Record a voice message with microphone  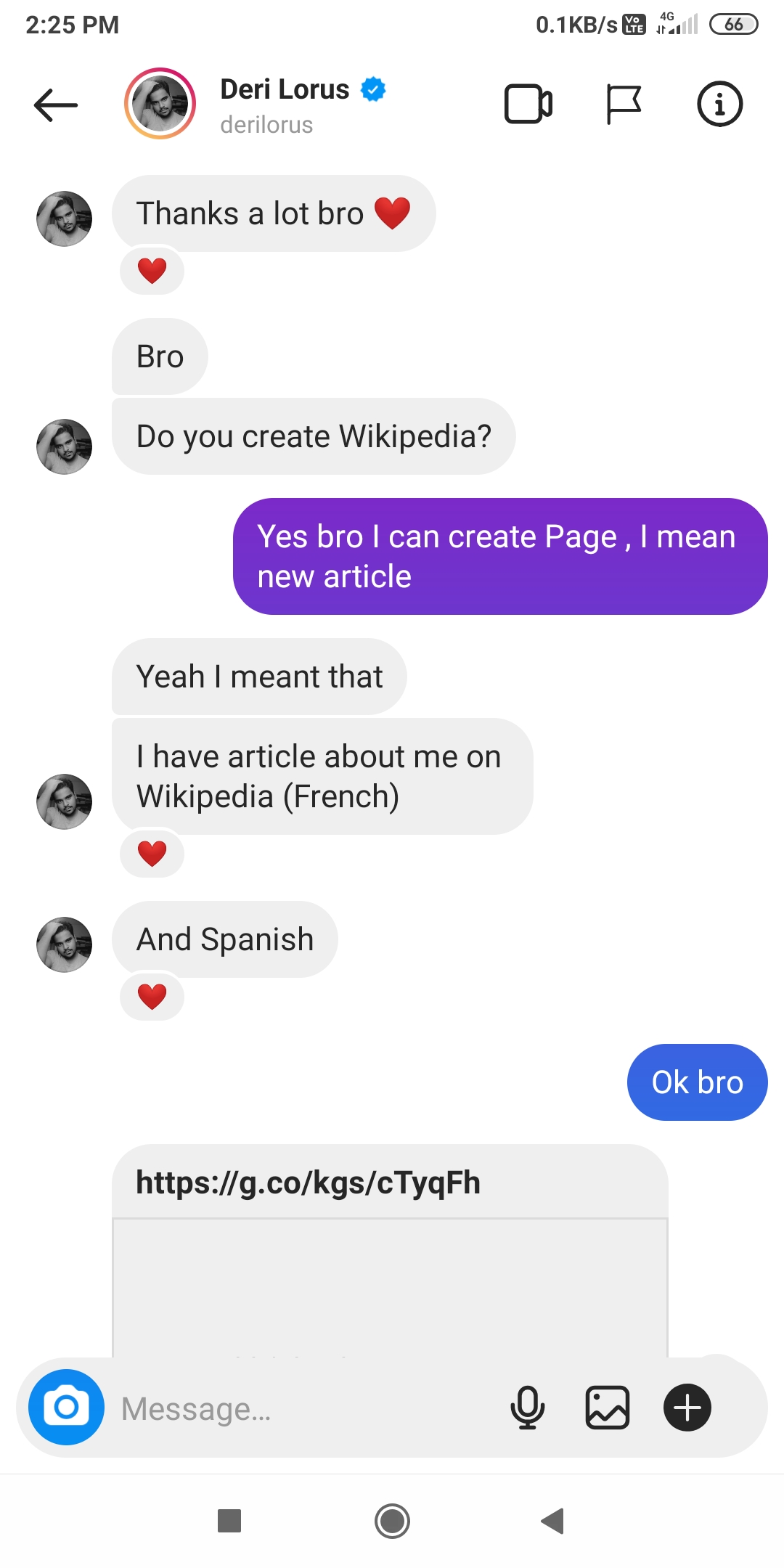528,1408
